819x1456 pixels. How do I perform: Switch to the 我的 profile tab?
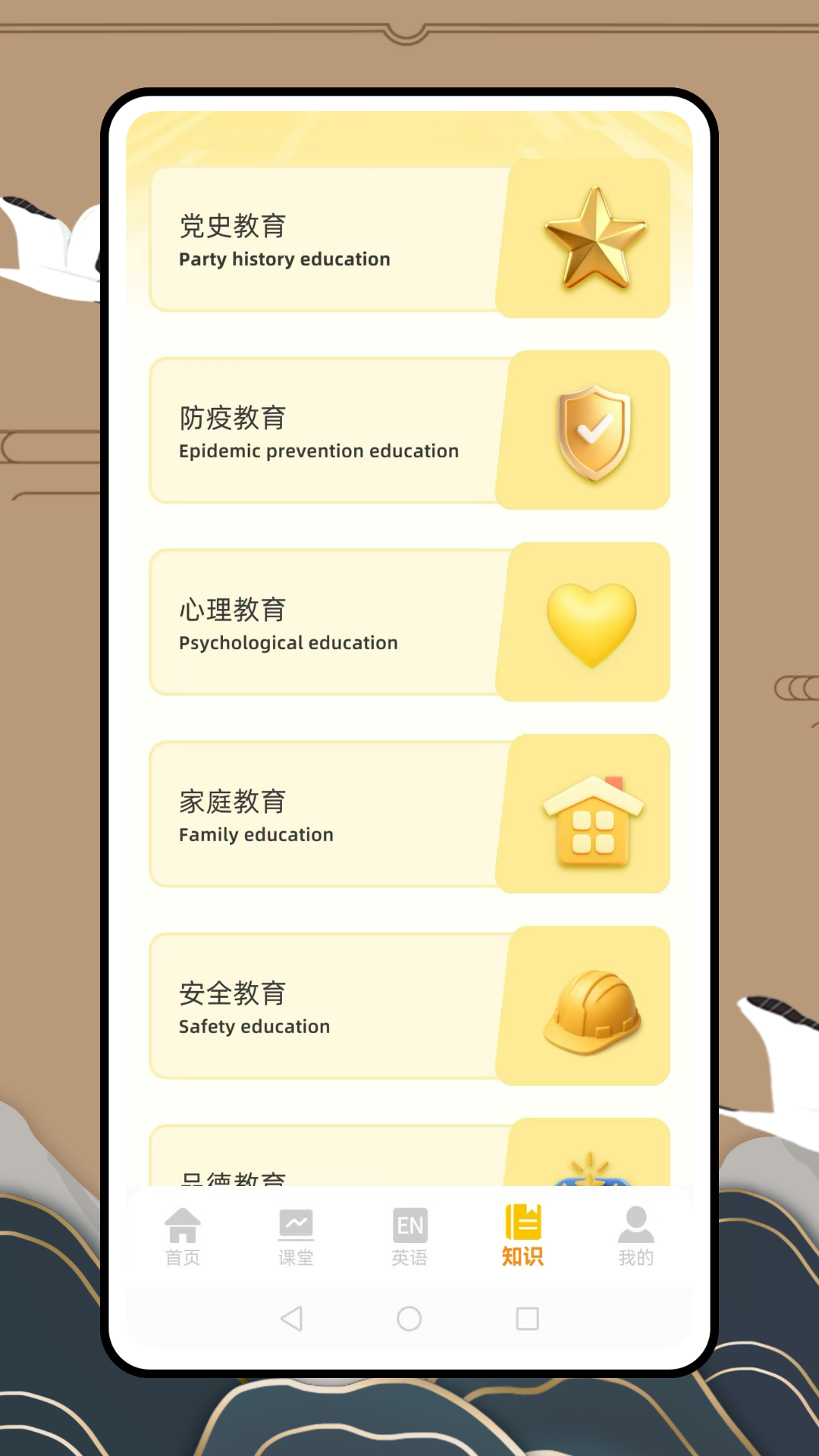[x=635, y=1236]
